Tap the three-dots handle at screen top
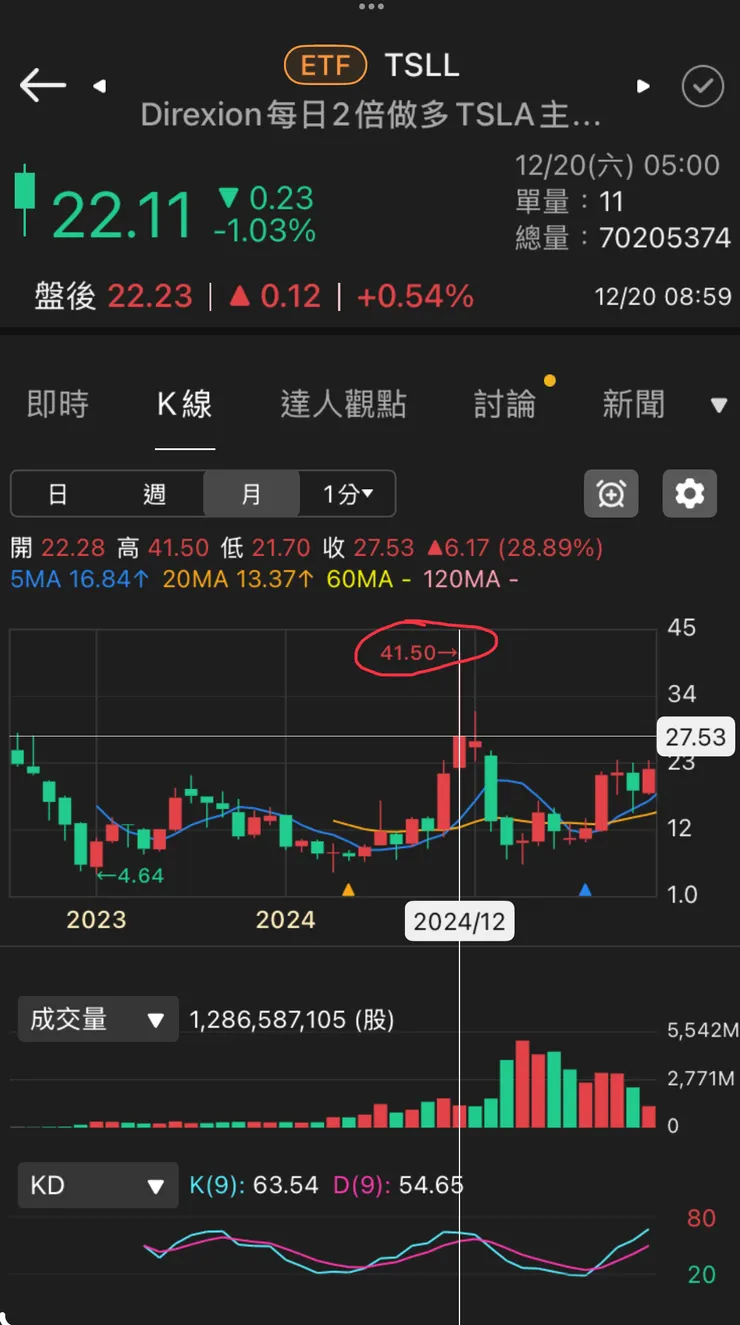Viewport: 740px width, 1325px height. 370,7
